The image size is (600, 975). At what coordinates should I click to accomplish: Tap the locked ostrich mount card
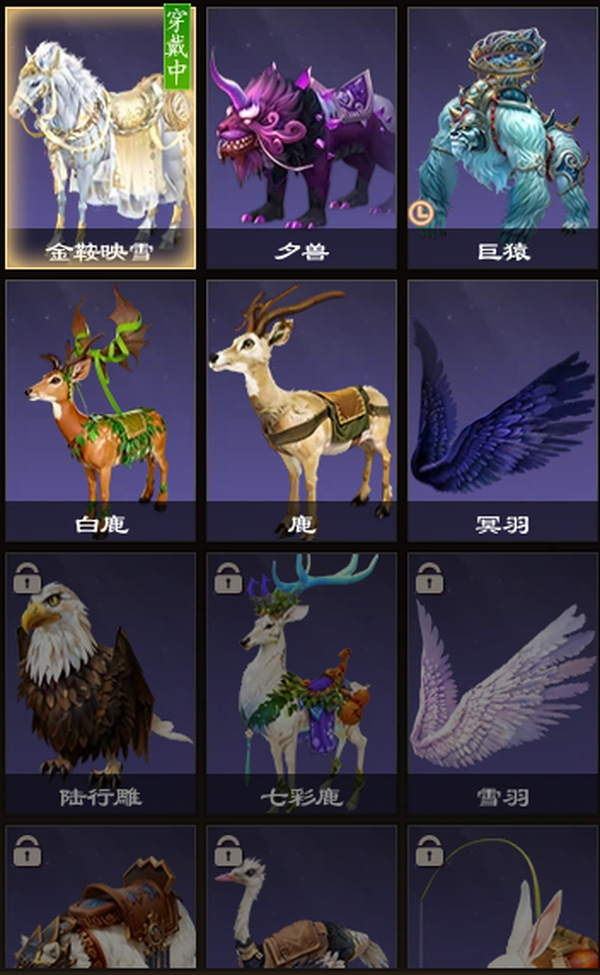pos(302,900)
